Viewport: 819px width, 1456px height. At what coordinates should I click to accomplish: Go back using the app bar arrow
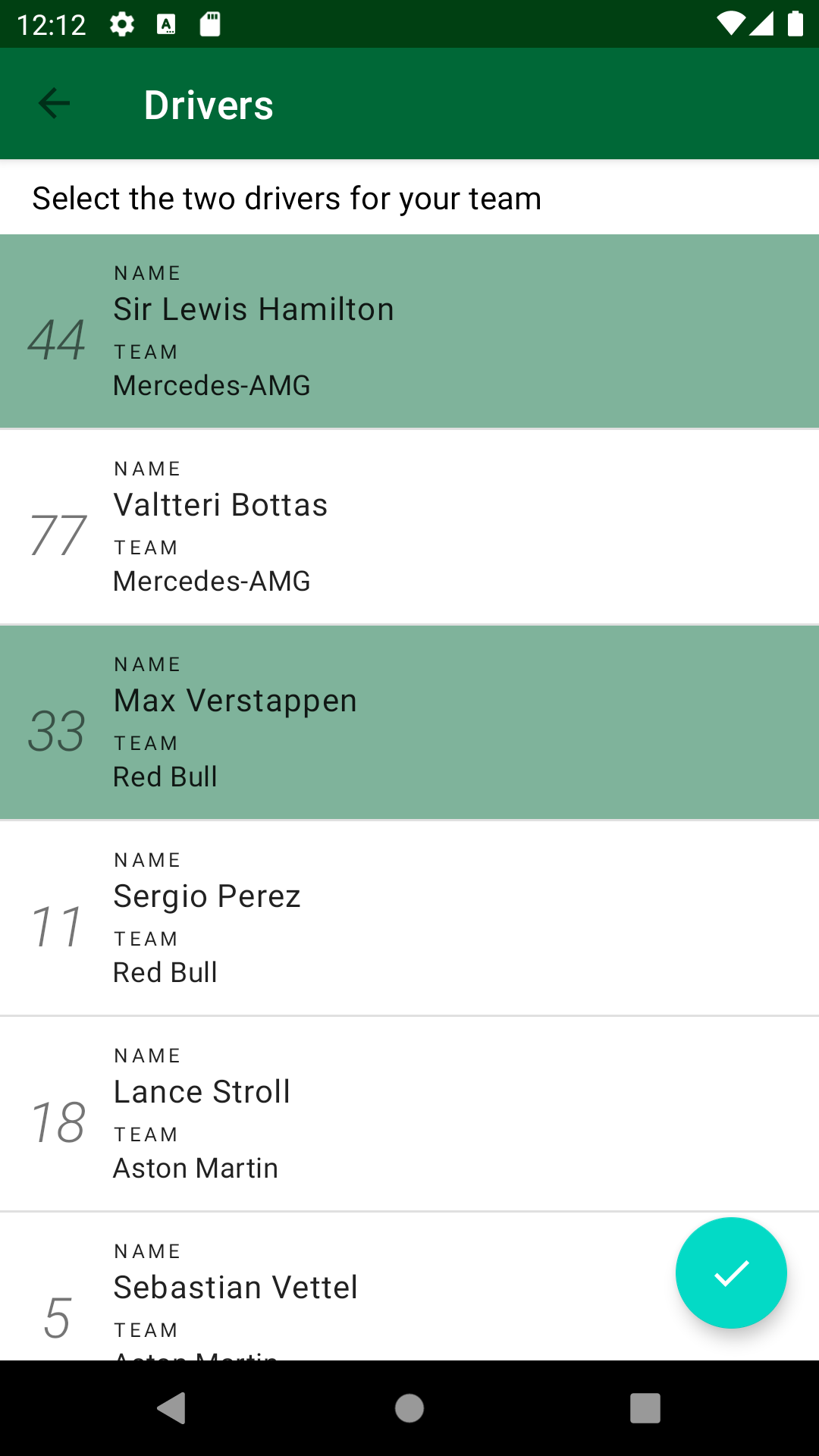[54, 104]
